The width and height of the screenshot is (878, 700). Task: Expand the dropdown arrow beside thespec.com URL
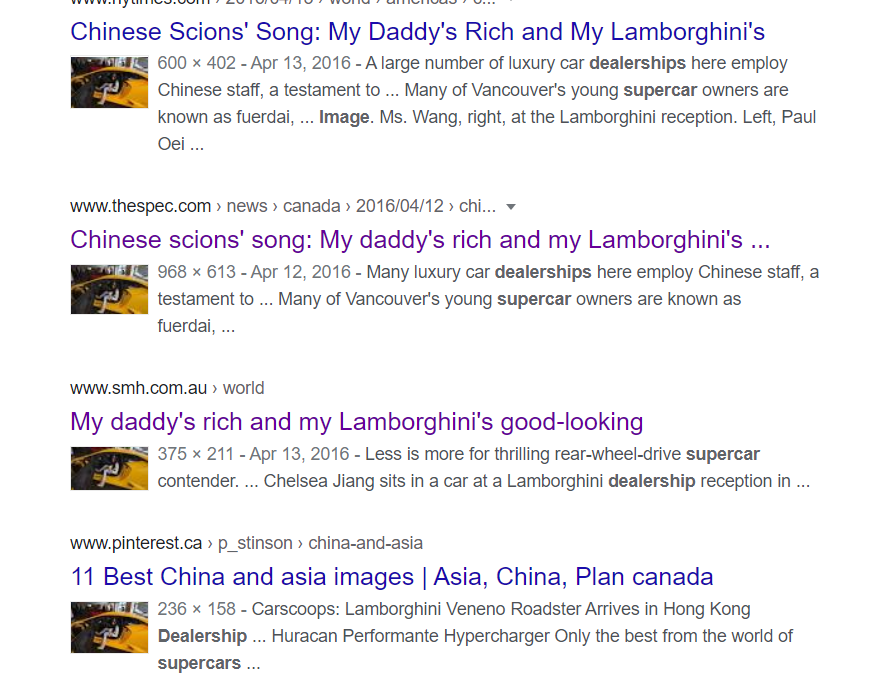[511, 207]
